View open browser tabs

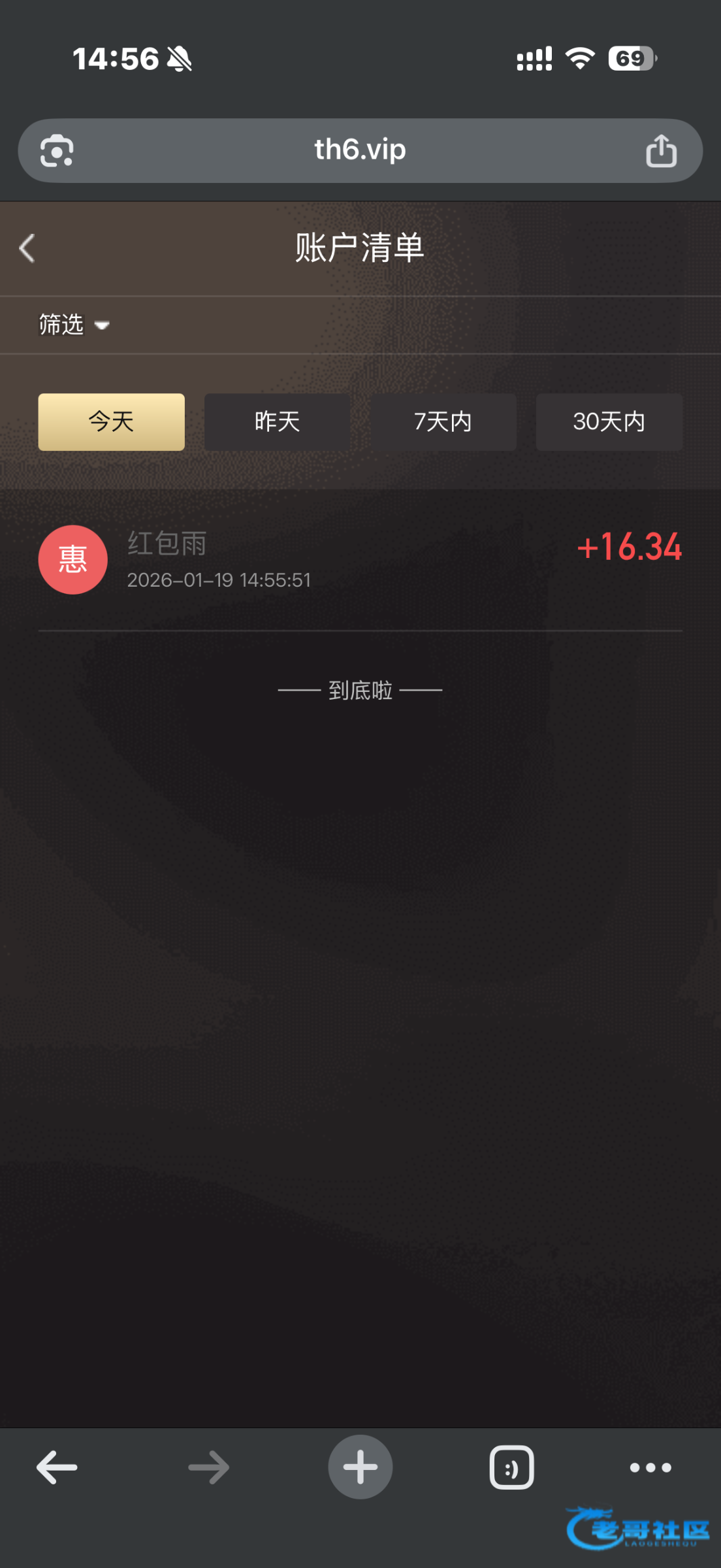(511, 1467)
